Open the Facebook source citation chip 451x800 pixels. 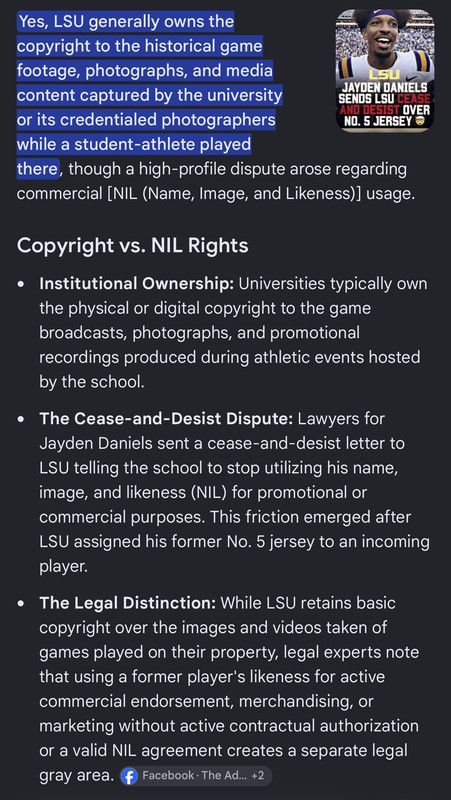195,776
